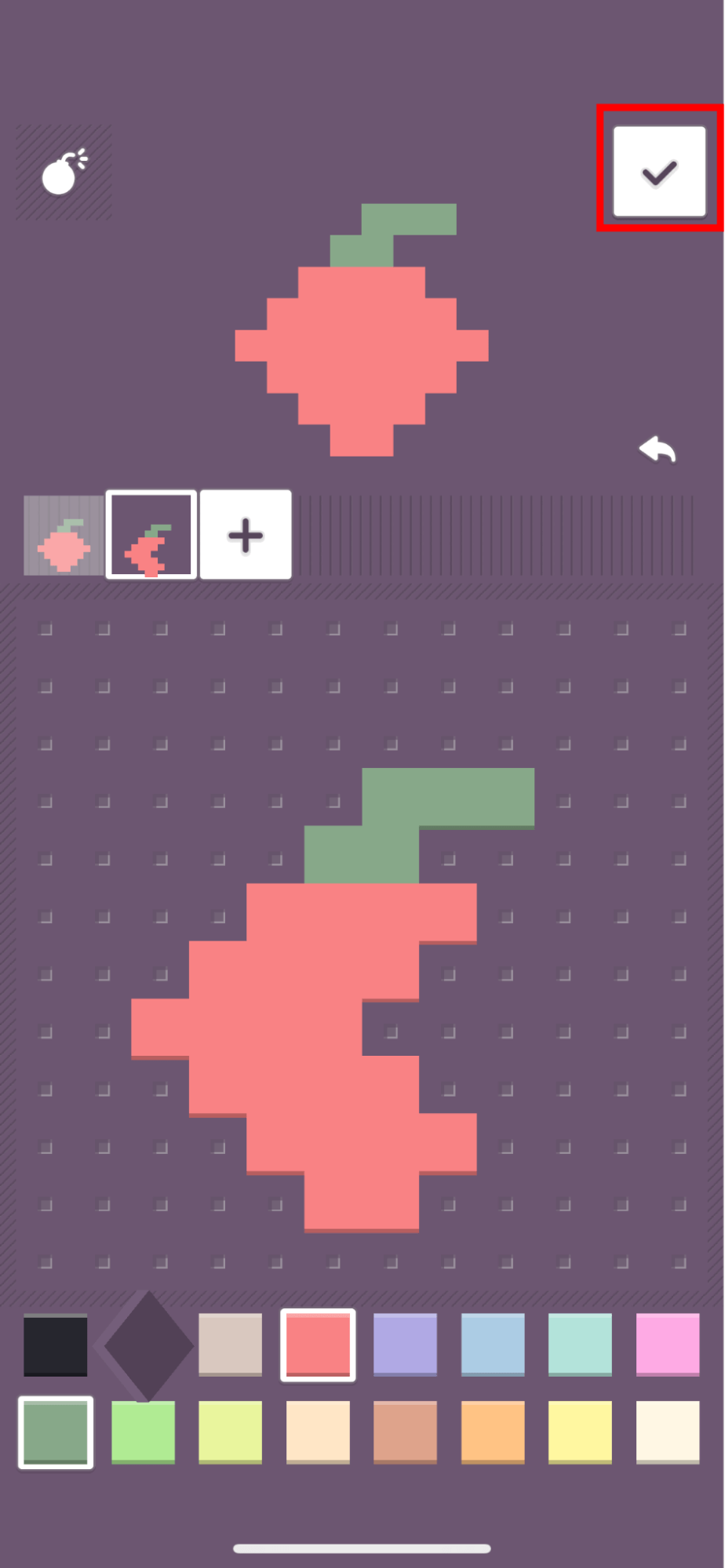The image size is (725, 1568).
Task: Select the first animation frame thumbnail
Action: tap(64, 536)
